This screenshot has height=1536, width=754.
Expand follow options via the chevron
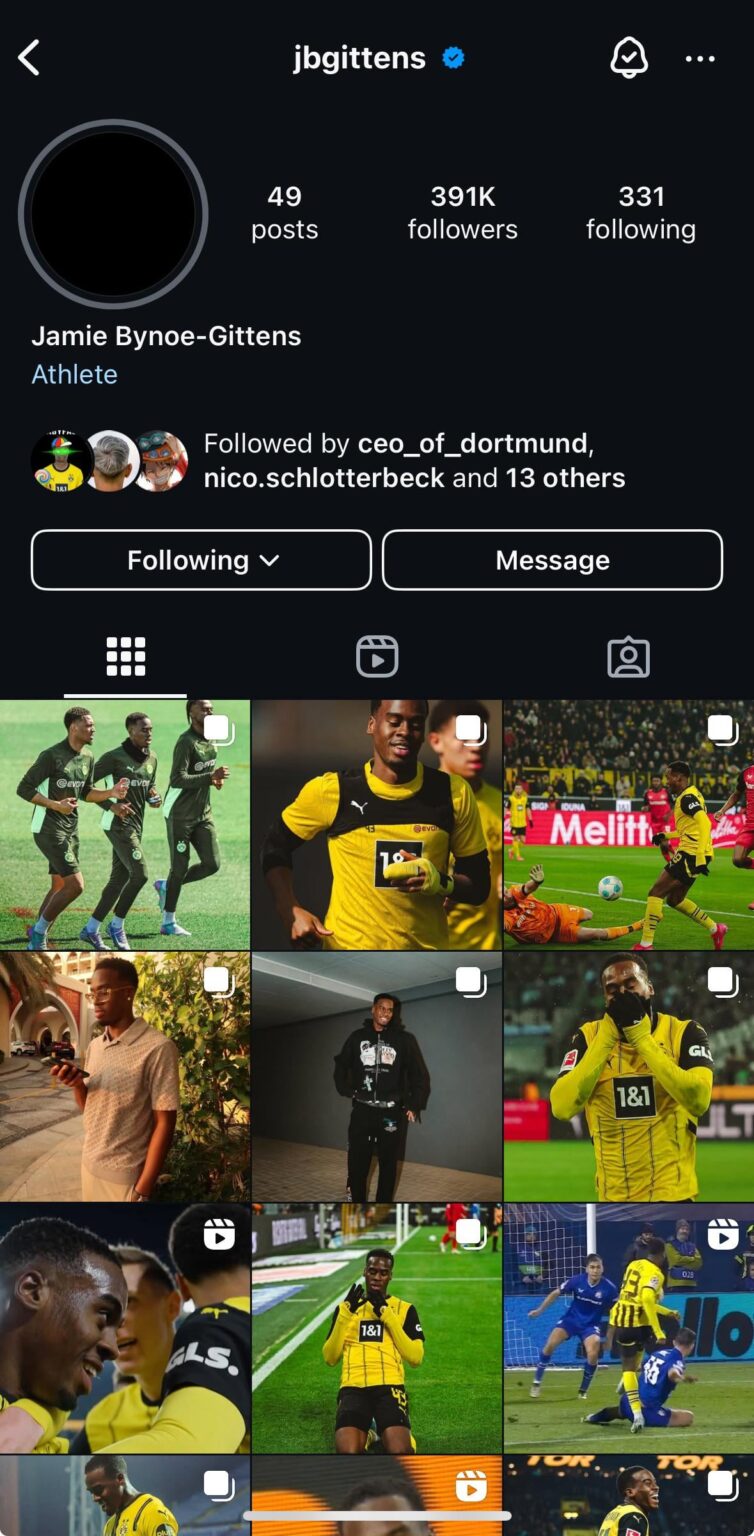click(x=268, y=560)
